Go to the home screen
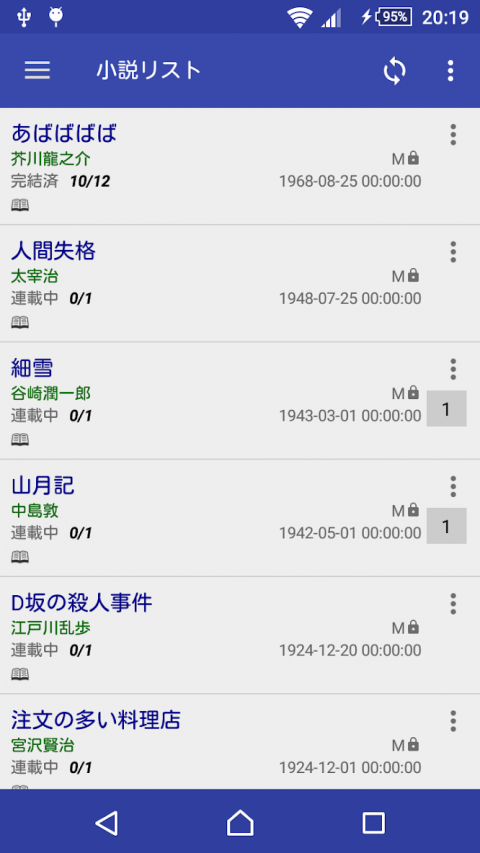Viewport: 480px width, 853px height. coord(240,823)
